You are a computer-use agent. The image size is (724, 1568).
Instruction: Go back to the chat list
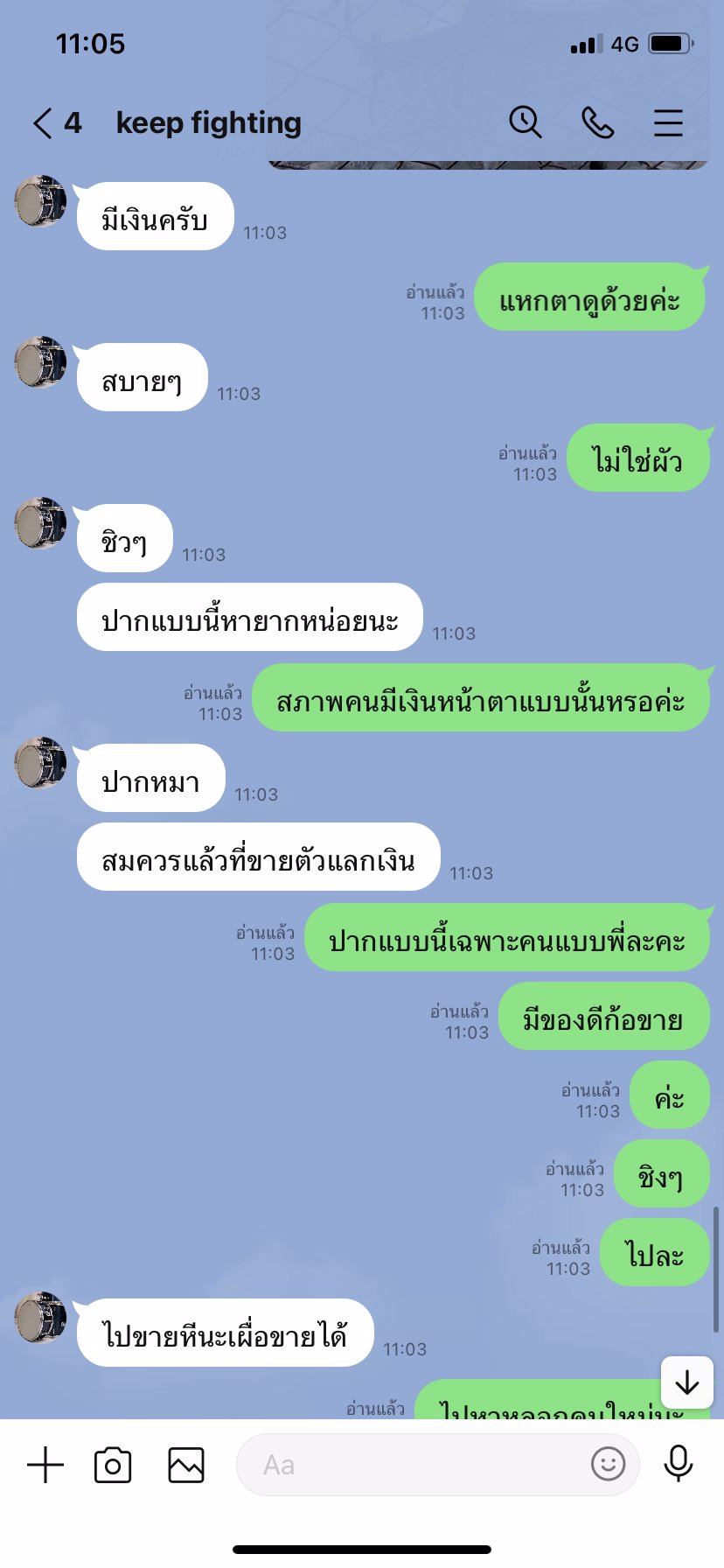(x=44, y=123)
